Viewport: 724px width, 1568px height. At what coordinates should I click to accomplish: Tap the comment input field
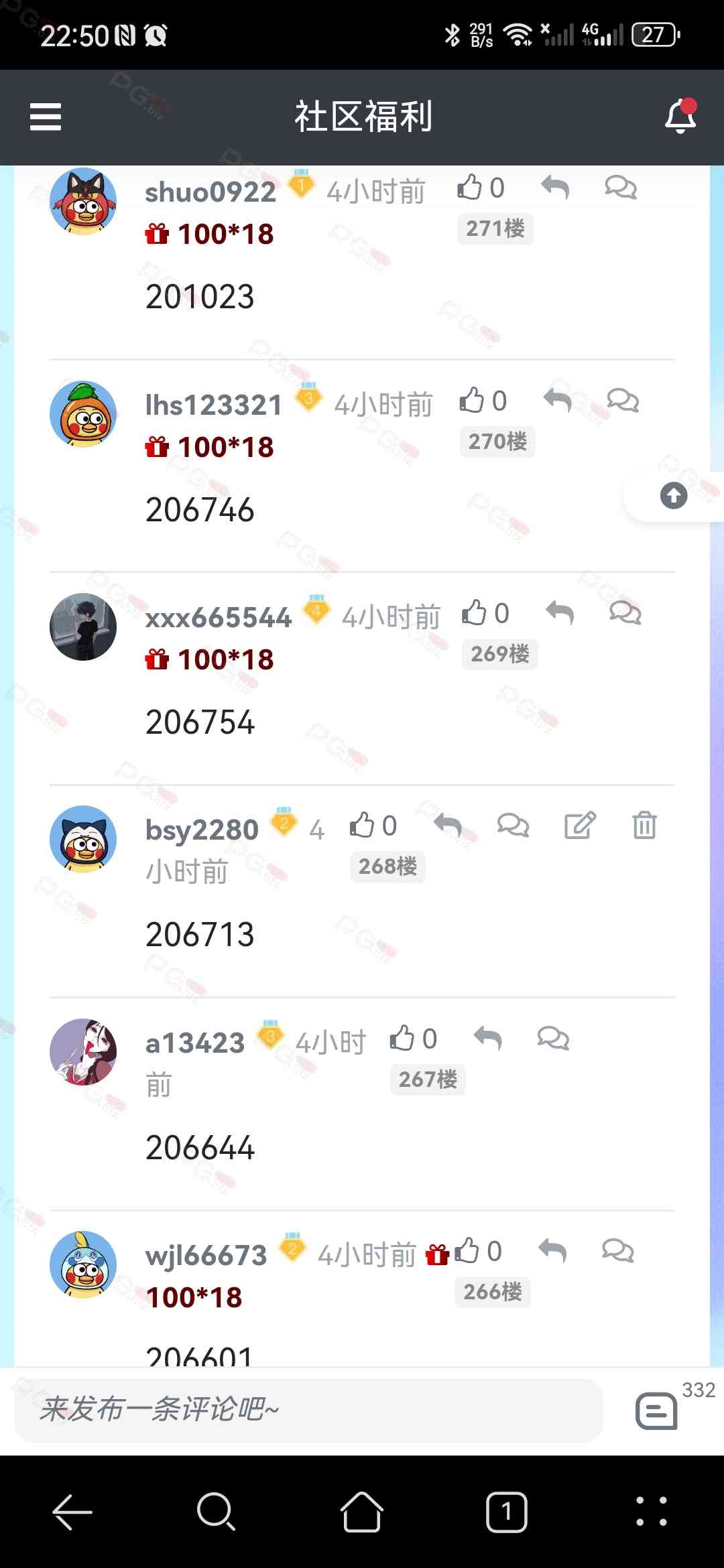[x=308, y=1410]
